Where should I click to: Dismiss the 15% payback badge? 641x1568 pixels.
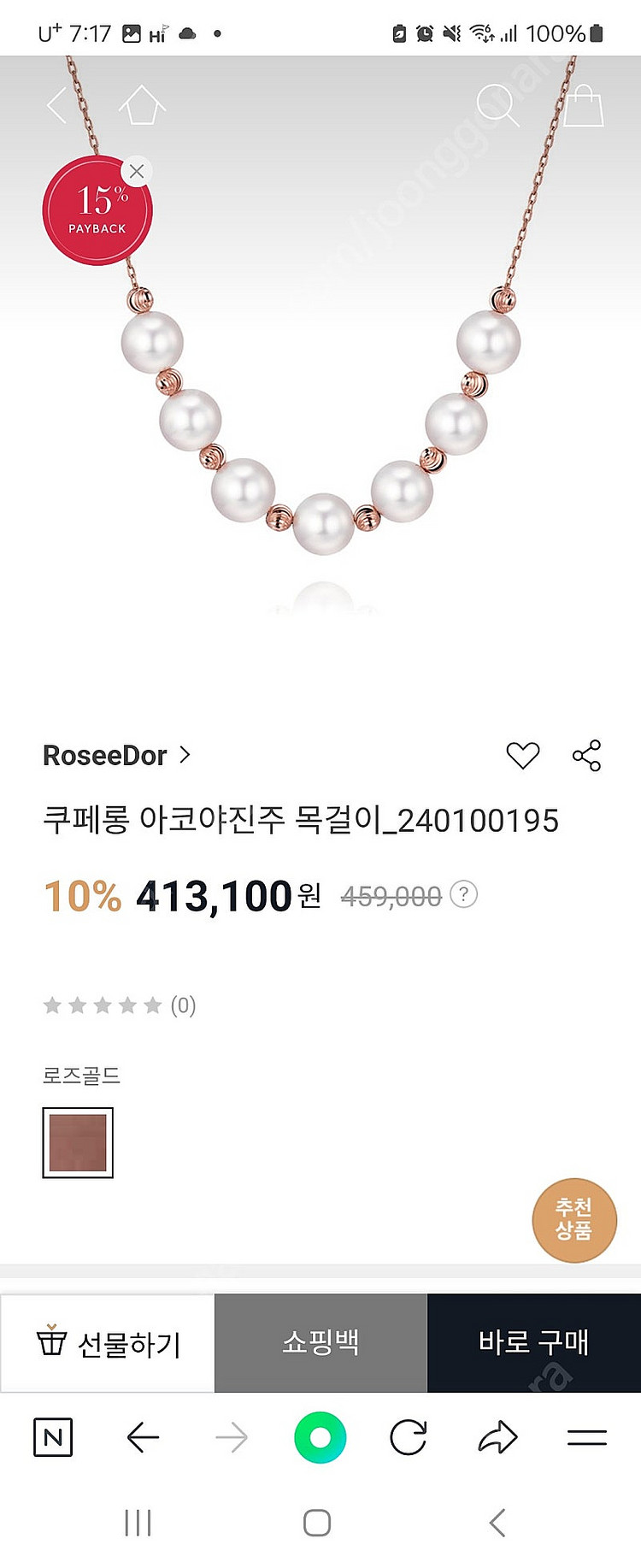point(137,171)
